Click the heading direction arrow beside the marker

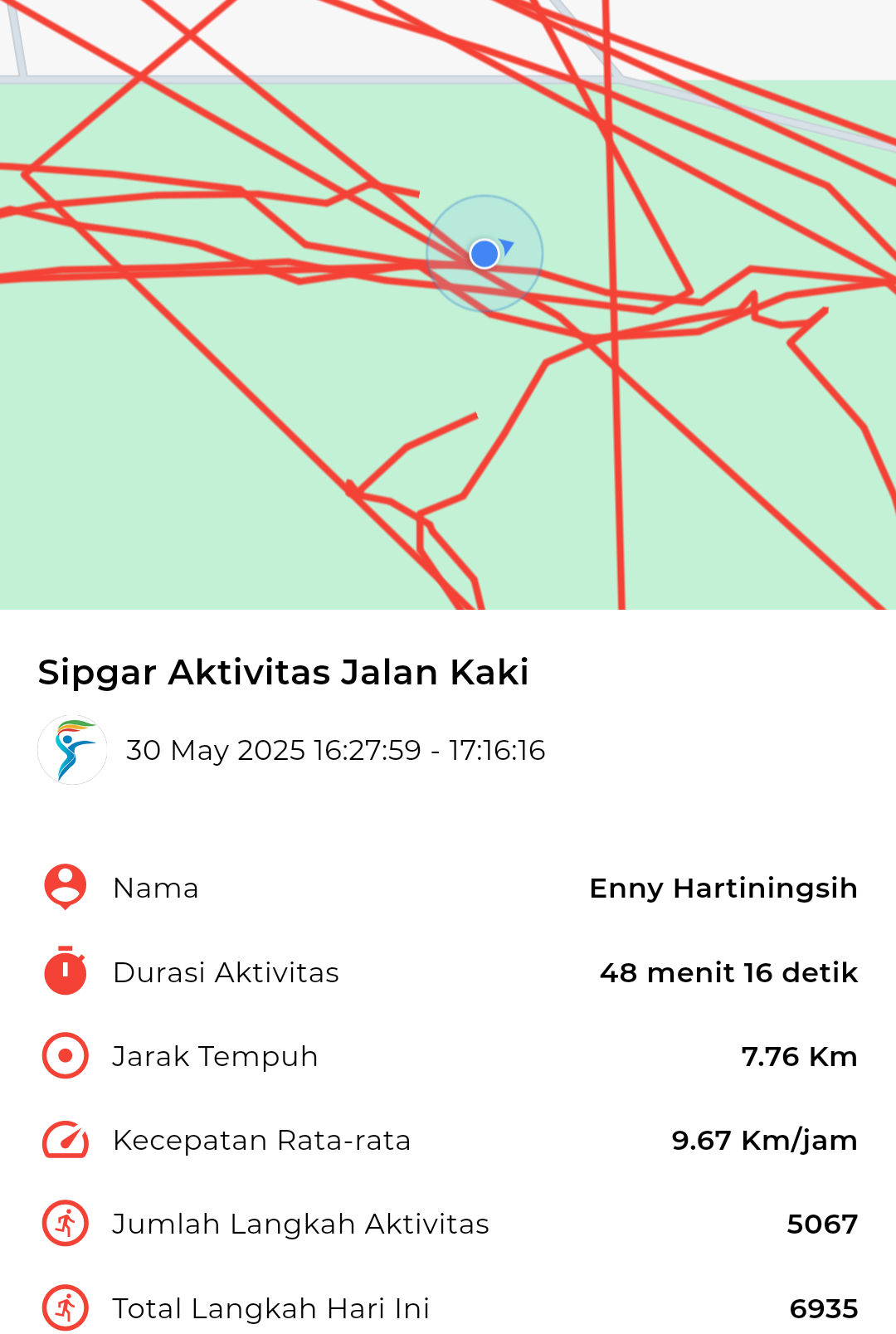508,246
